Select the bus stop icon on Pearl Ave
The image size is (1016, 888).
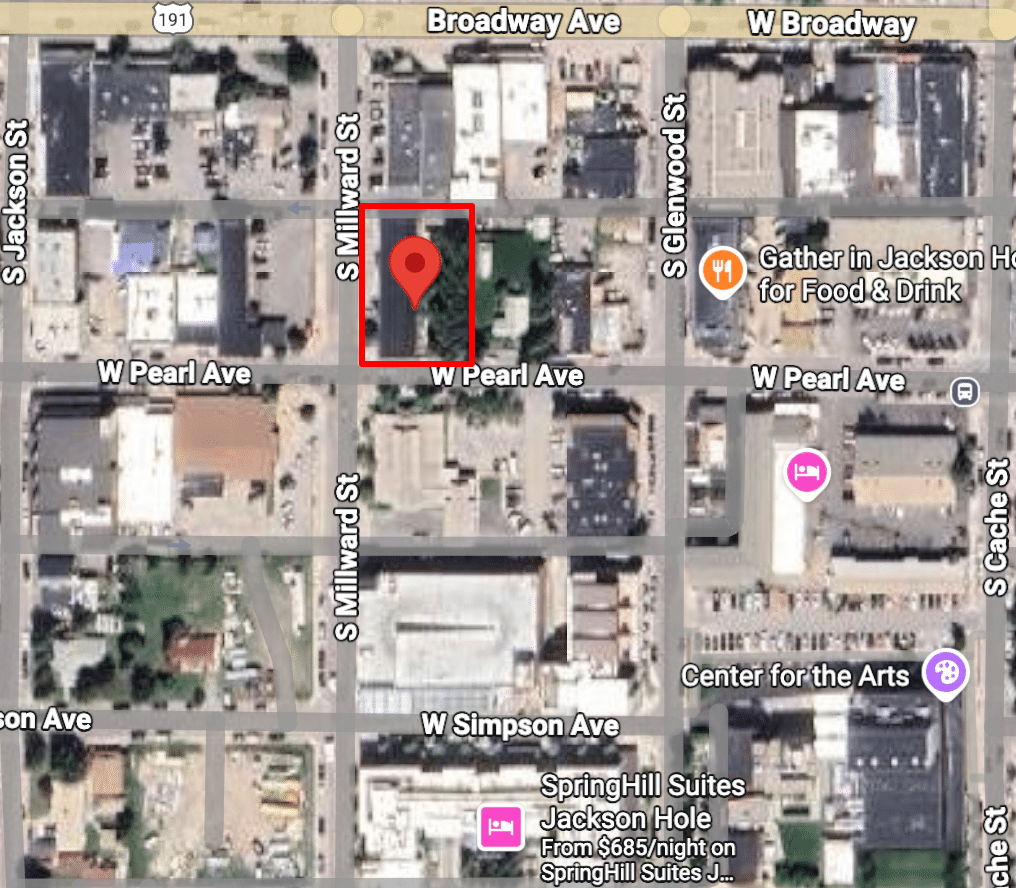pyautogui.click(x=964, y=391)
